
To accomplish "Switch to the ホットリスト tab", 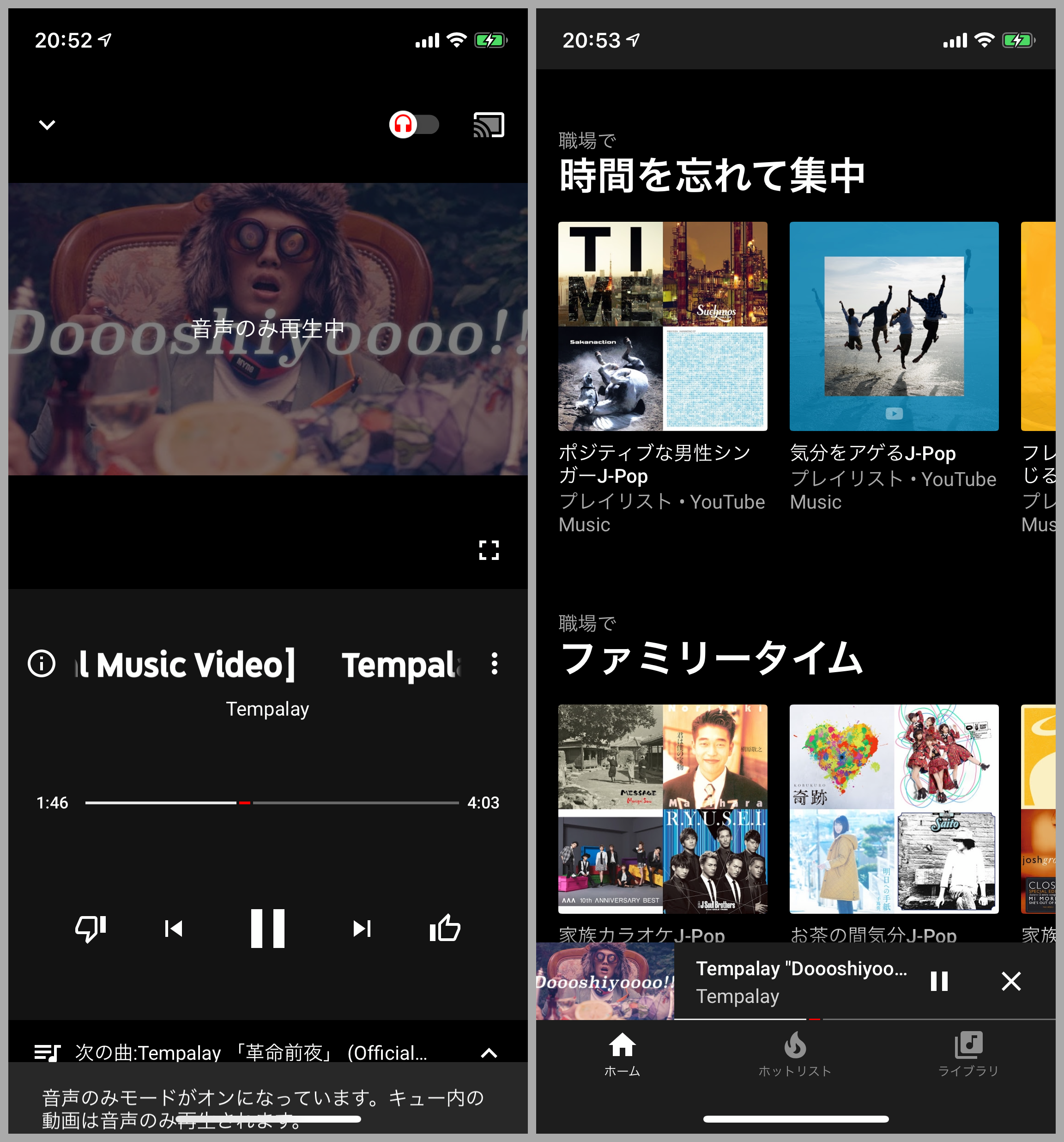I will (x=795, y=1054).
